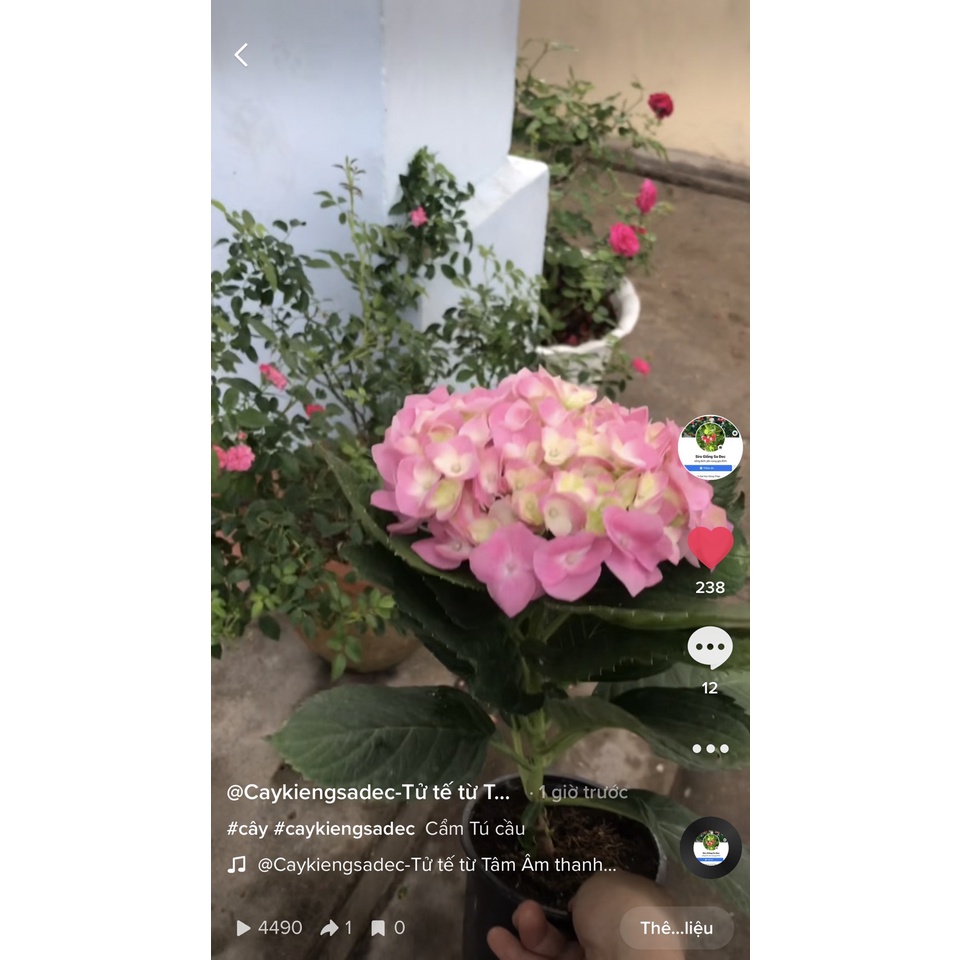
Task: Open the creator's profile avatar
Action: tap(710, 447)
